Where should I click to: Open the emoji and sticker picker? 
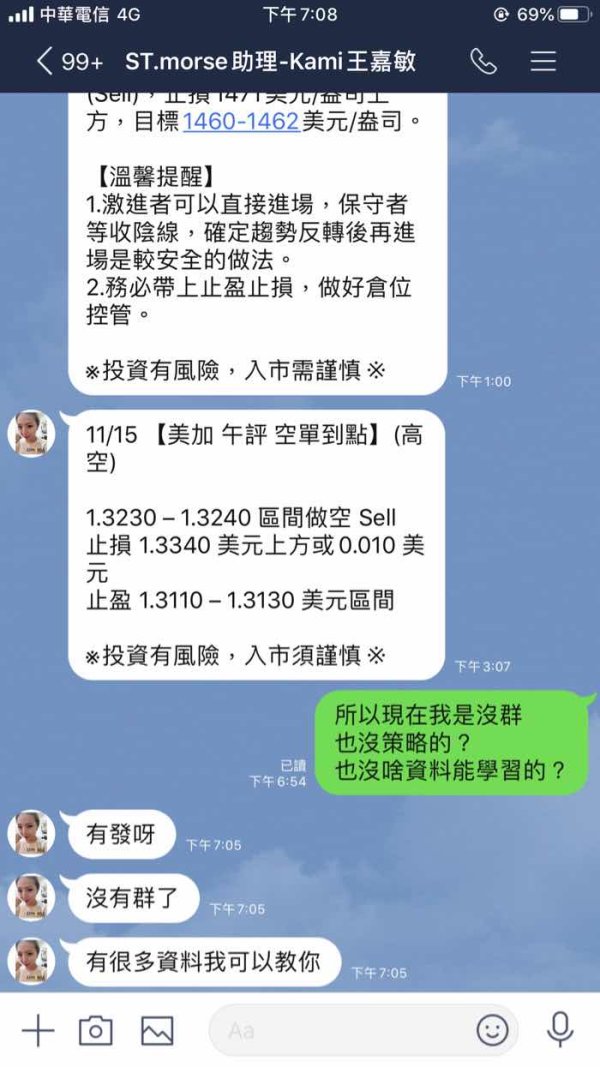tap(492, 1030)
